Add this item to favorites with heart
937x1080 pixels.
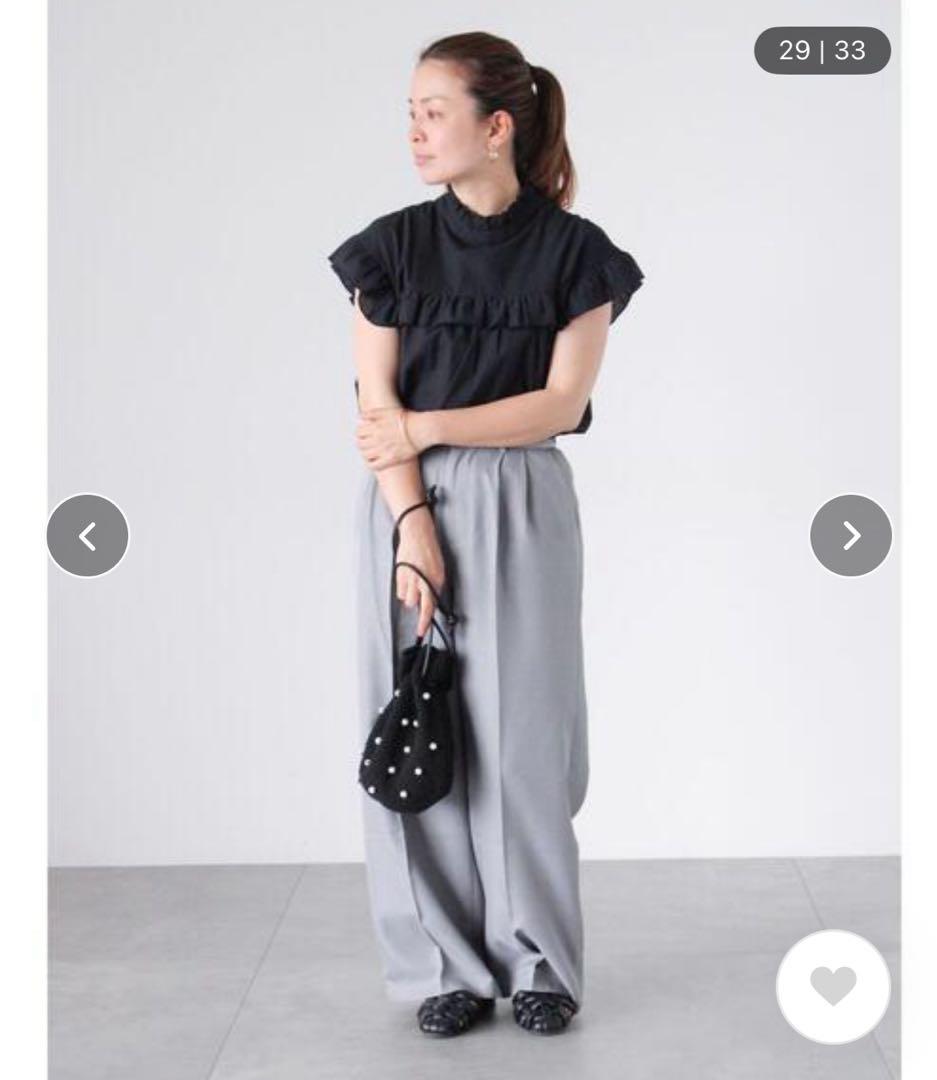(x=833, y=986)
